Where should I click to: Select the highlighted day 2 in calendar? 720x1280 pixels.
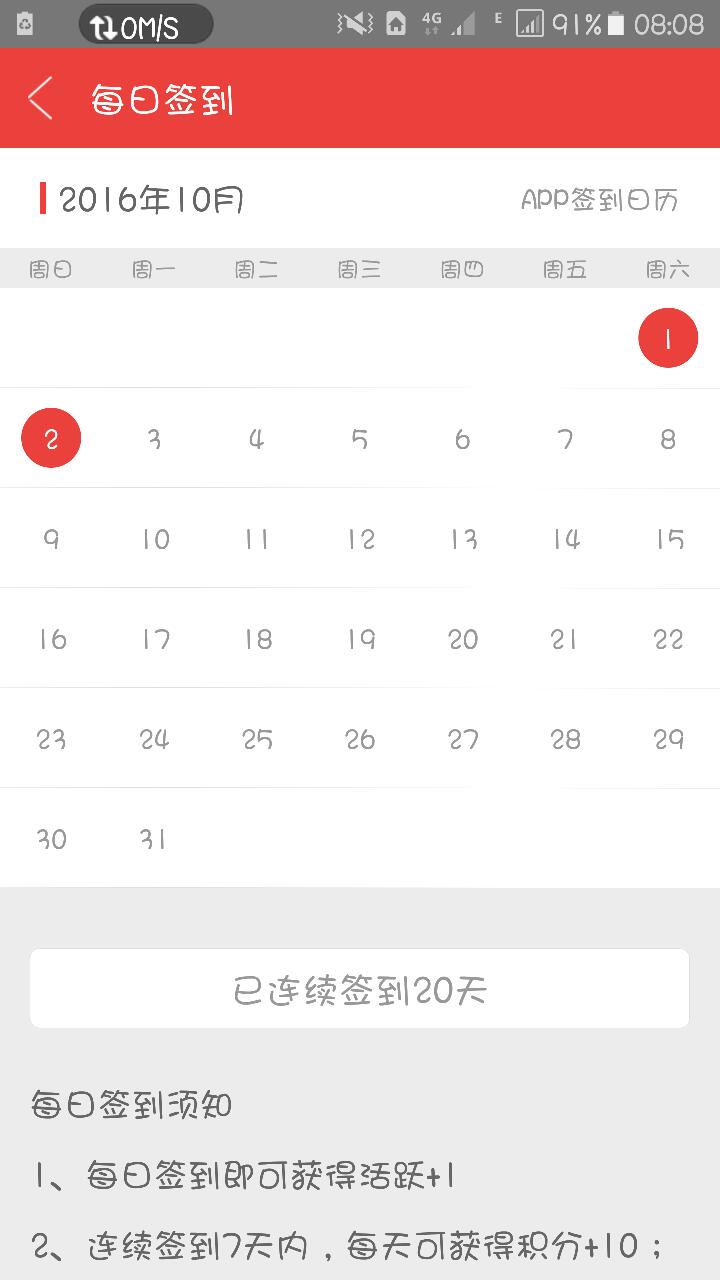pyautogui.click(x=51, y=438)
